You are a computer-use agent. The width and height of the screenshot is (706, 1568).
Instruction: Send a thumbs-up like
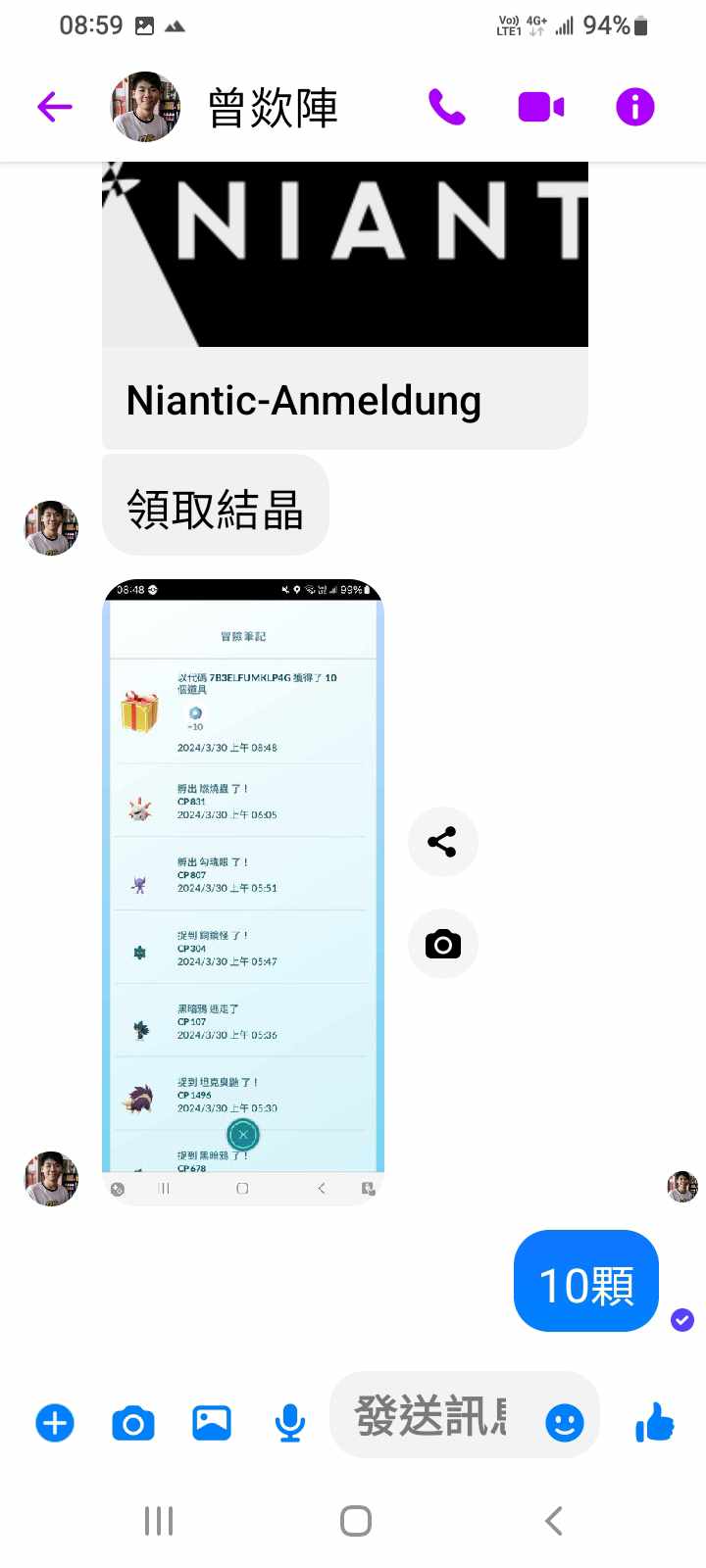point(654,1422)
